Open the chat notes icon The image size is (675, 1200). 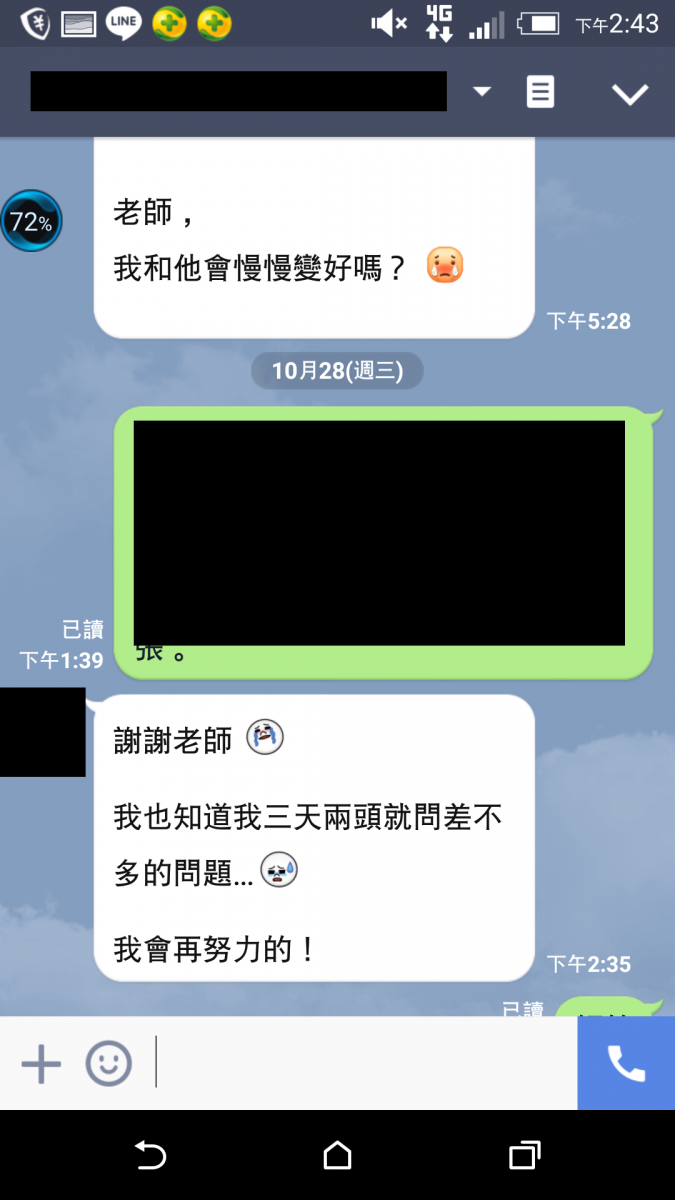540,93
